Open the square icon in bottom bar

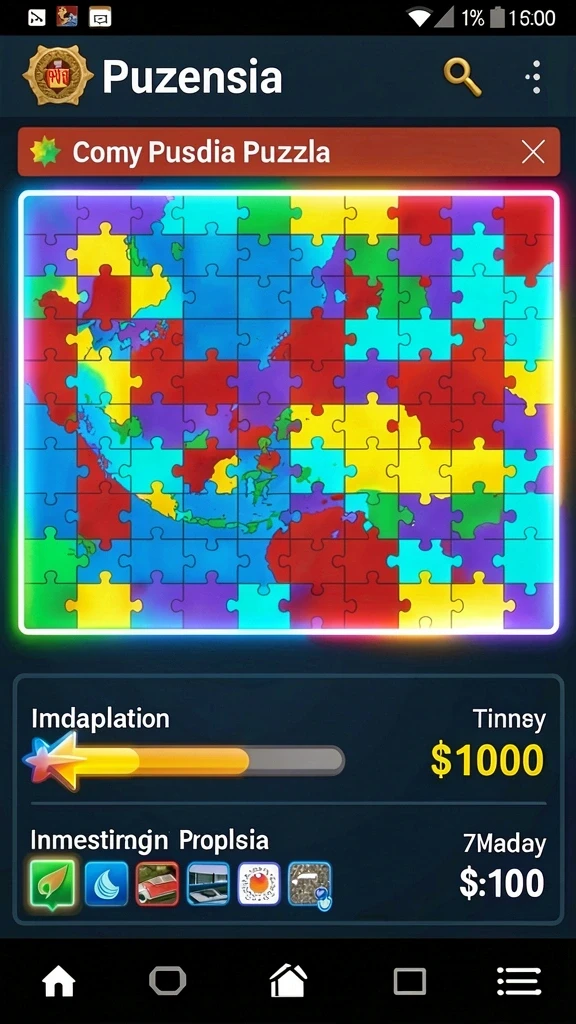click(409, 981)
